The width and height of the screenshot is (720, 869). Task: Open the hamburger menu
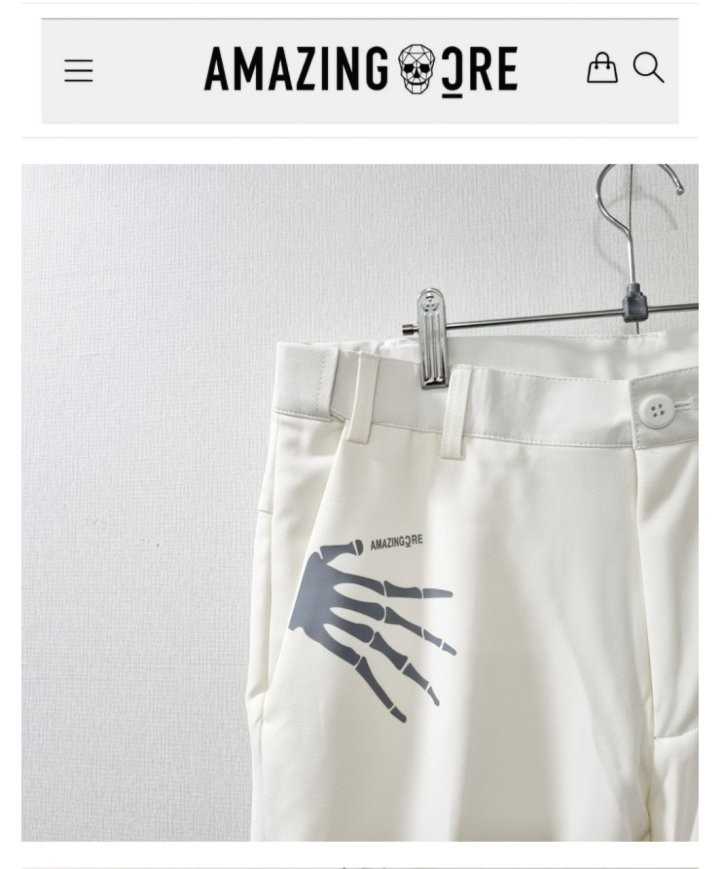(x=79, y=71)
